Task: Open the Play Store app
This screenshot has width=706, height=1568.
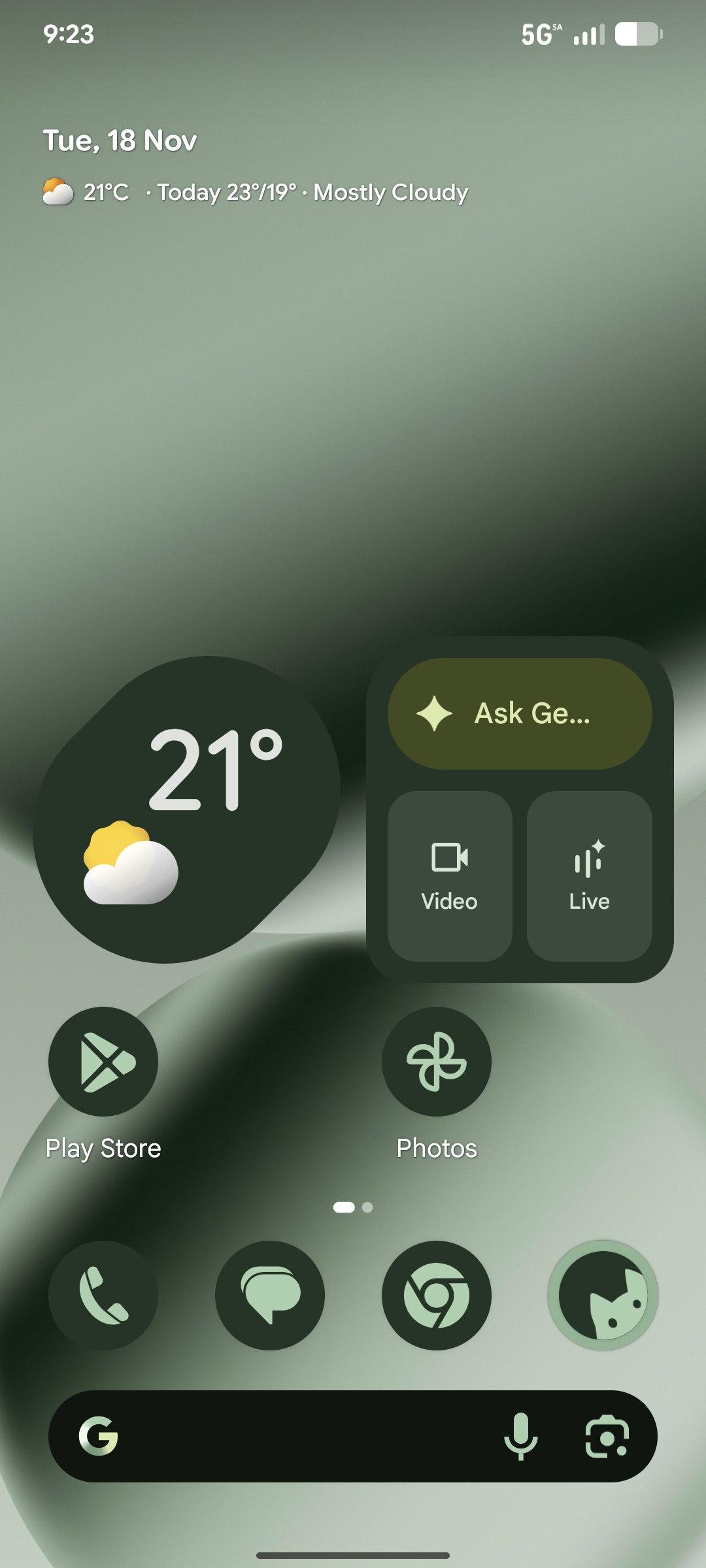Action: tap(103, 1062)
